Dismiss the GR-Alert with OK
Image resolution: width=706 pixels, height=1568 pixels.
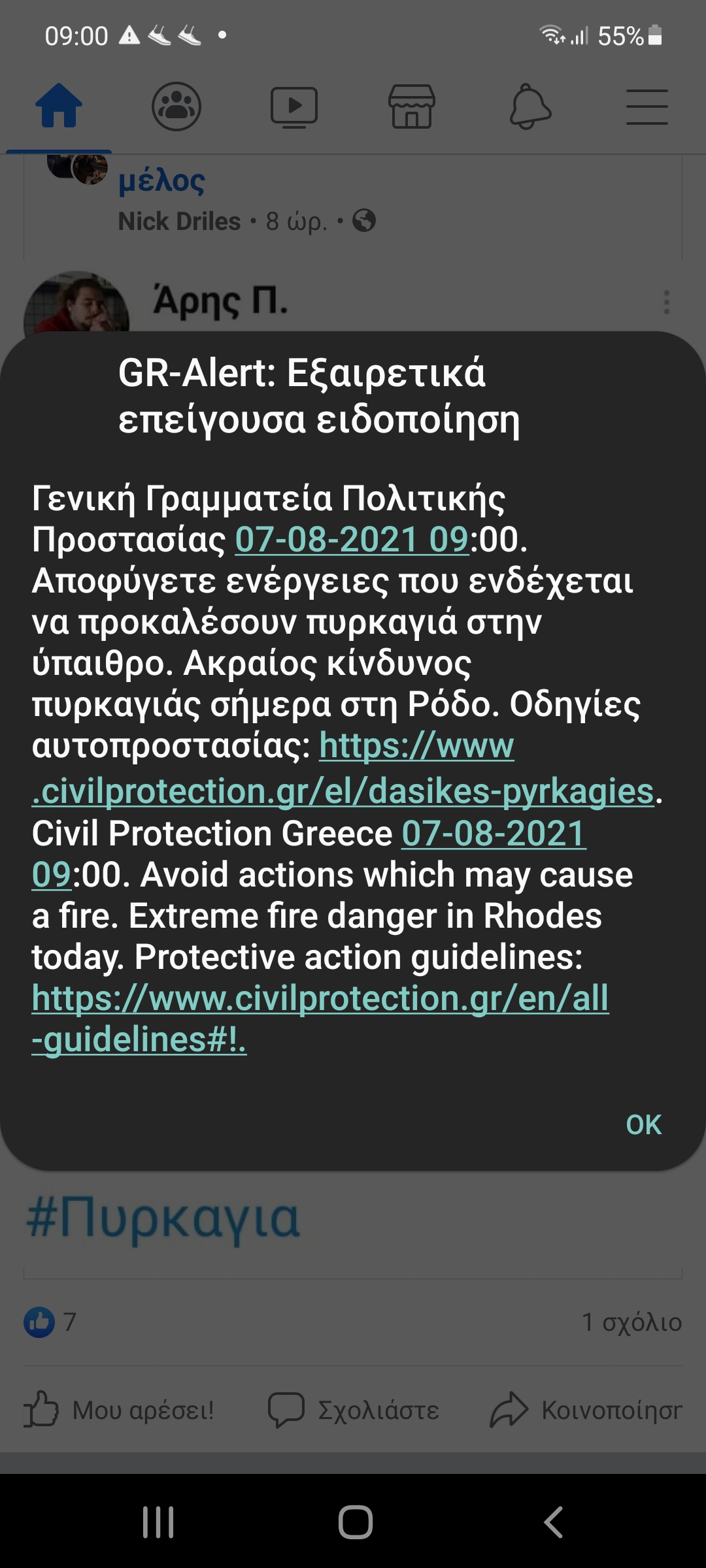tap(643, 1124)
